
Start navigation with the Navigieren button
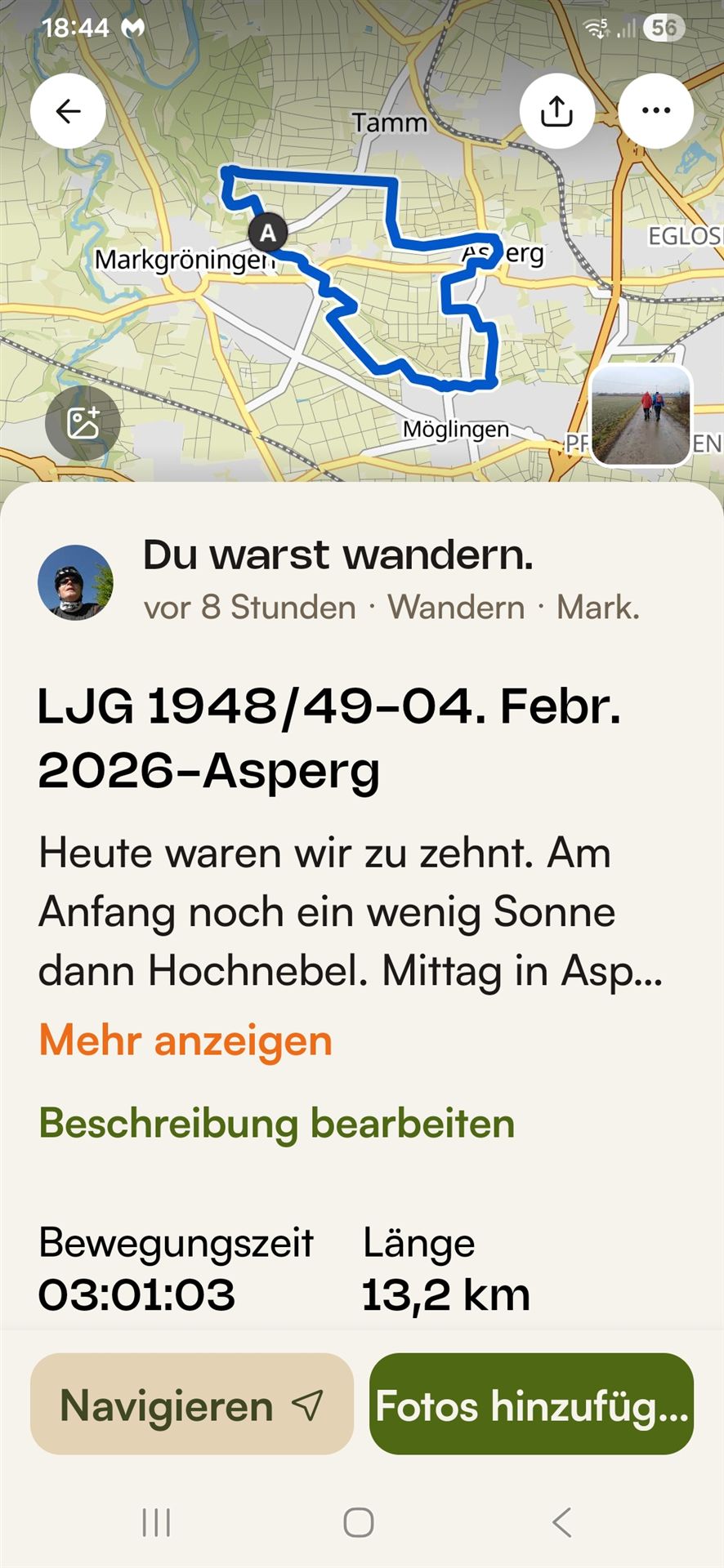(192, 1405)
